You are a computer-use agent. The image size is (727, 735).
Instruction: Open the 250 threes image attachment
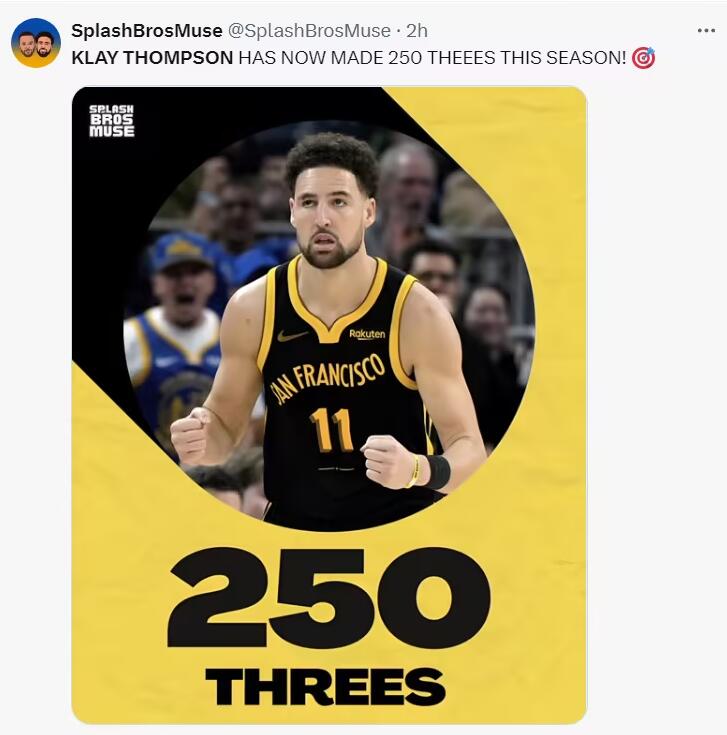click(x=328, y=404)
